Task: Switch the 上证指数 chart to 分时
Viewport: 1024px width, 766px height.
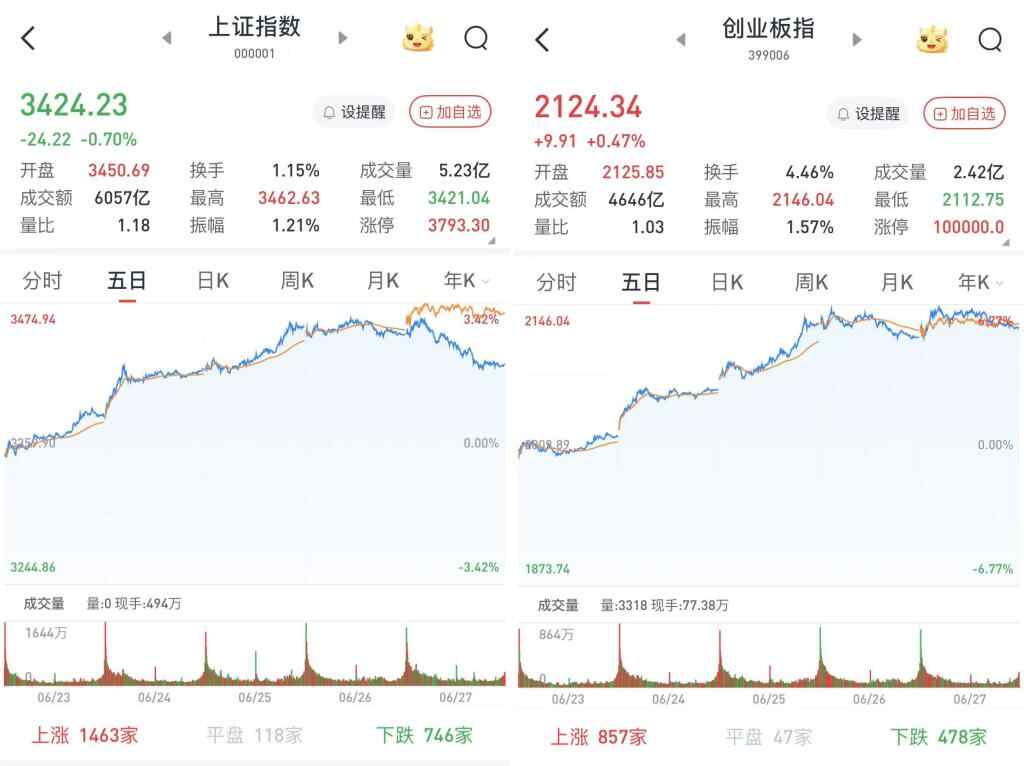Action: click(42, 281)
